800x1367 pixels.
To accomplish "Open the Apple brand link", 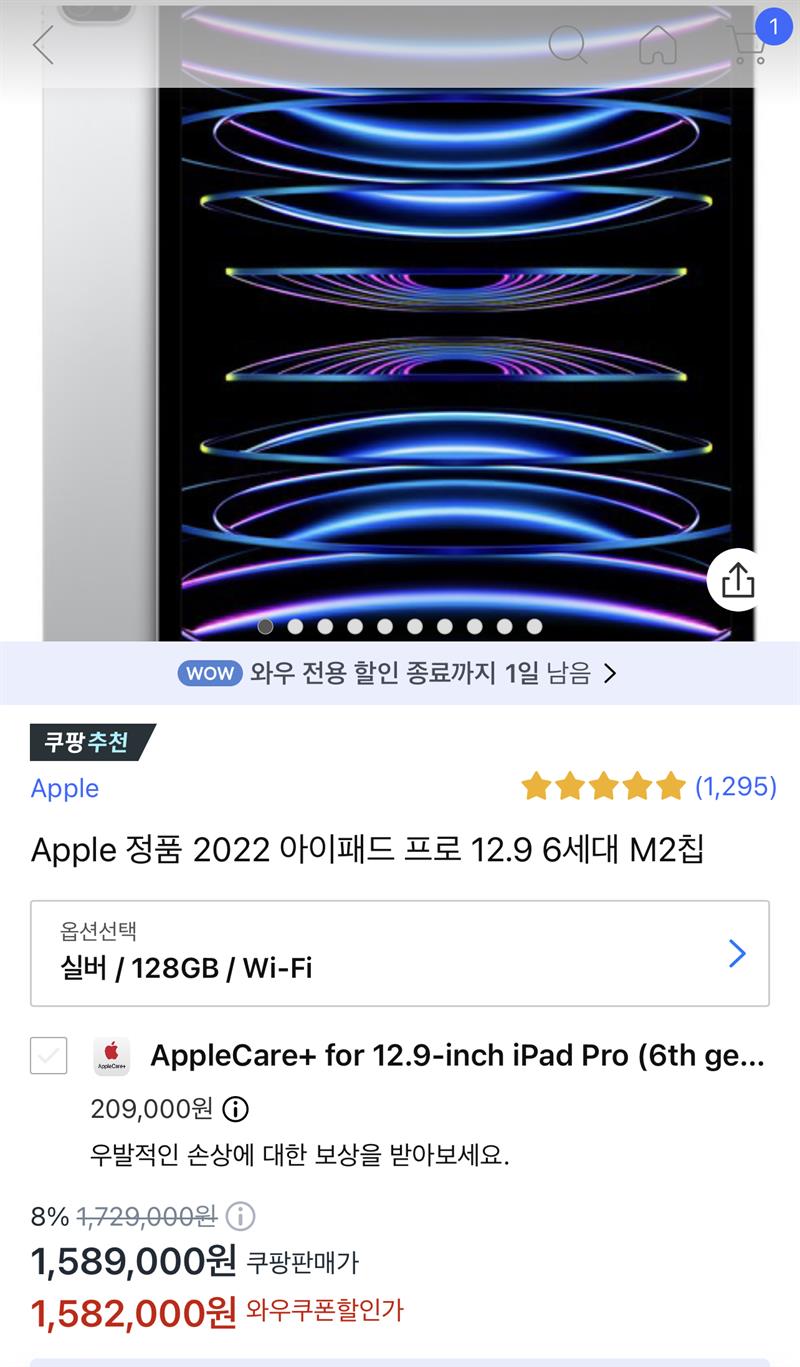I will click(65, 788).
